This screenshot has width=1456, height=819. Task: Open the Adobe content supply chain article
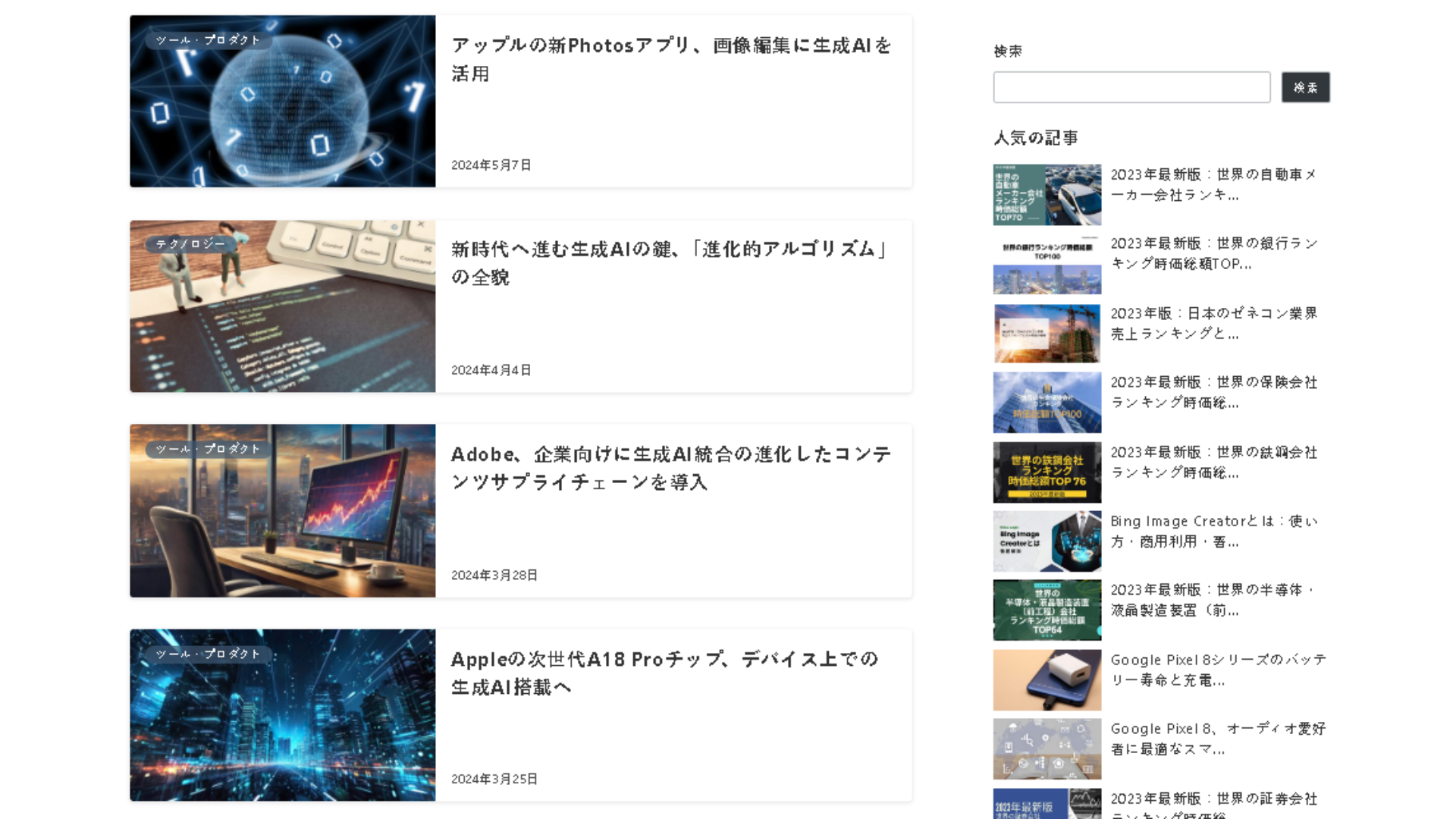(670, 468)
